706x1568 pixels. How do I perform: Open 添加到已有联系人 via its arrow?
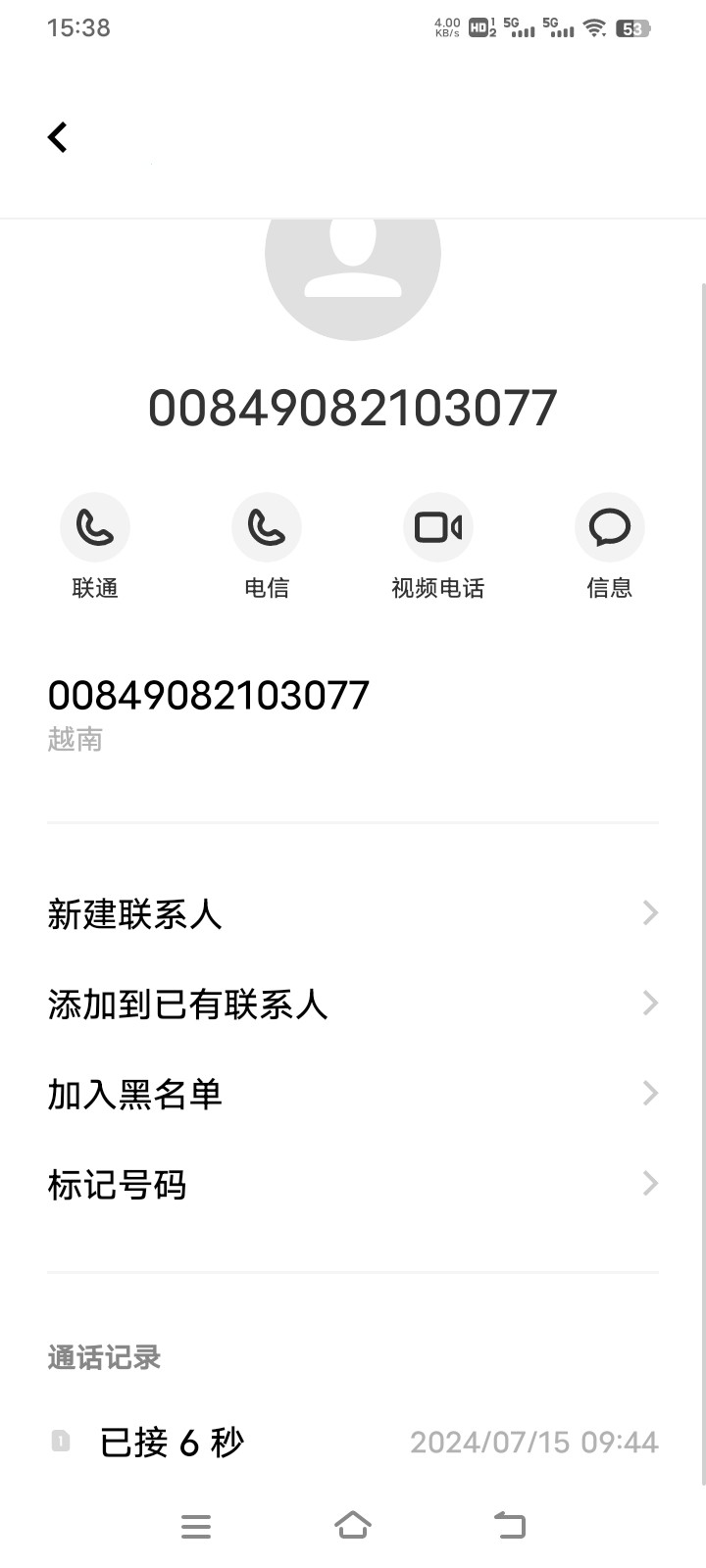point(649,1003)
